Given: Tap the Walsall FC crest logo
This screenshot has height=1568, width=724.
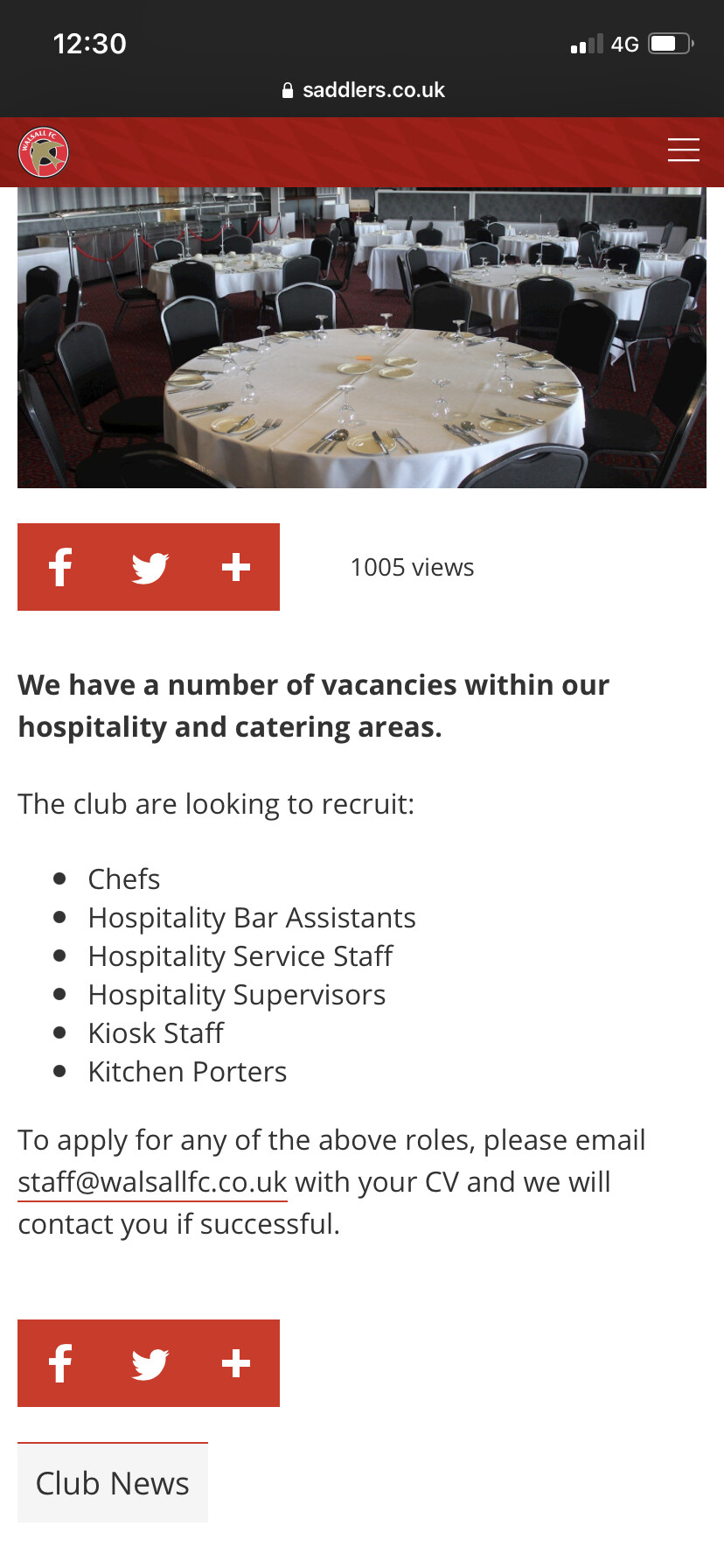Looking at the screenshot, I should [44, 152].
